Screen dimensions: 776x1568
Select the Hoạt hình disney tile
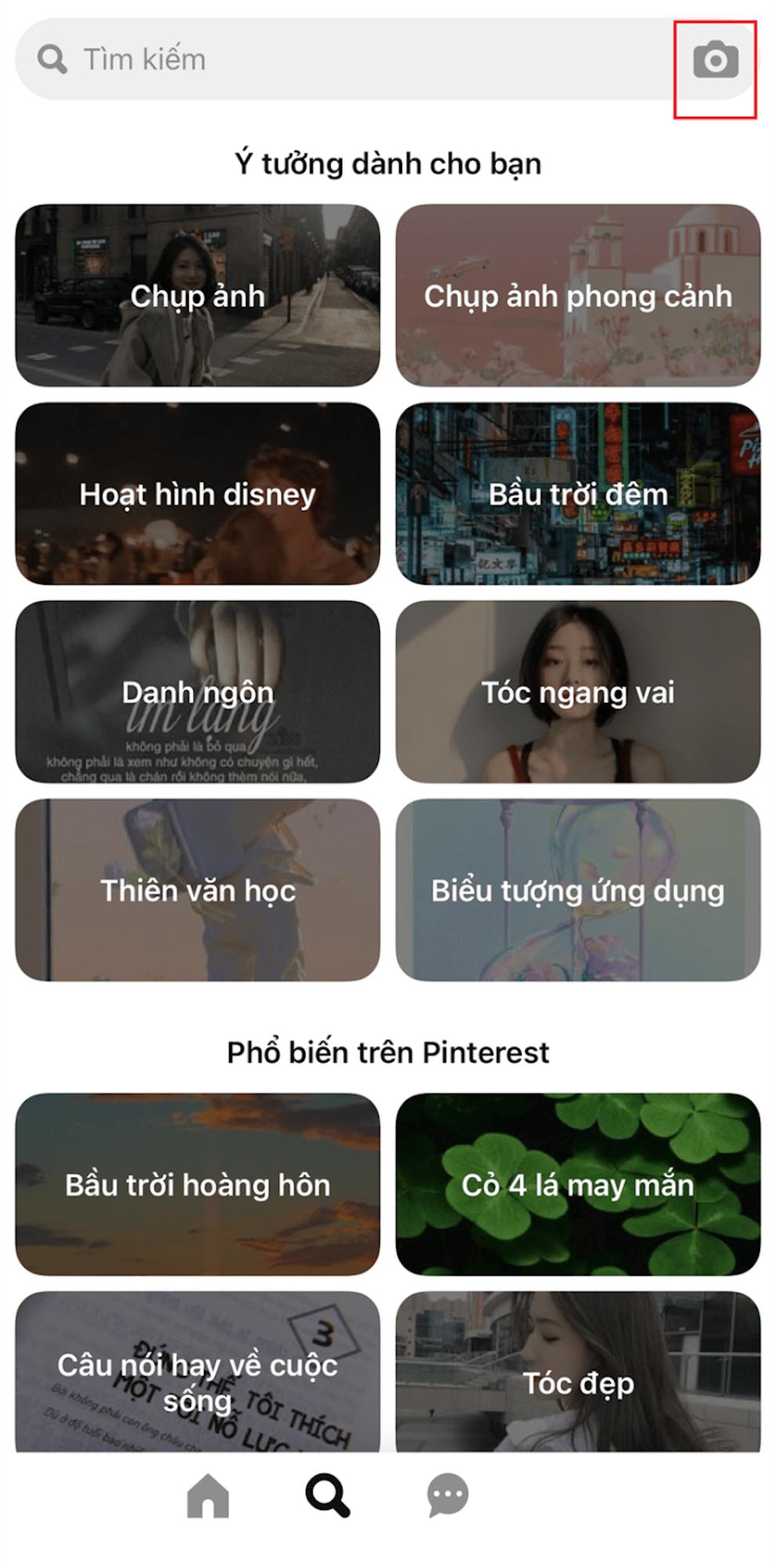pyautogui.click(x=198, y=494)
